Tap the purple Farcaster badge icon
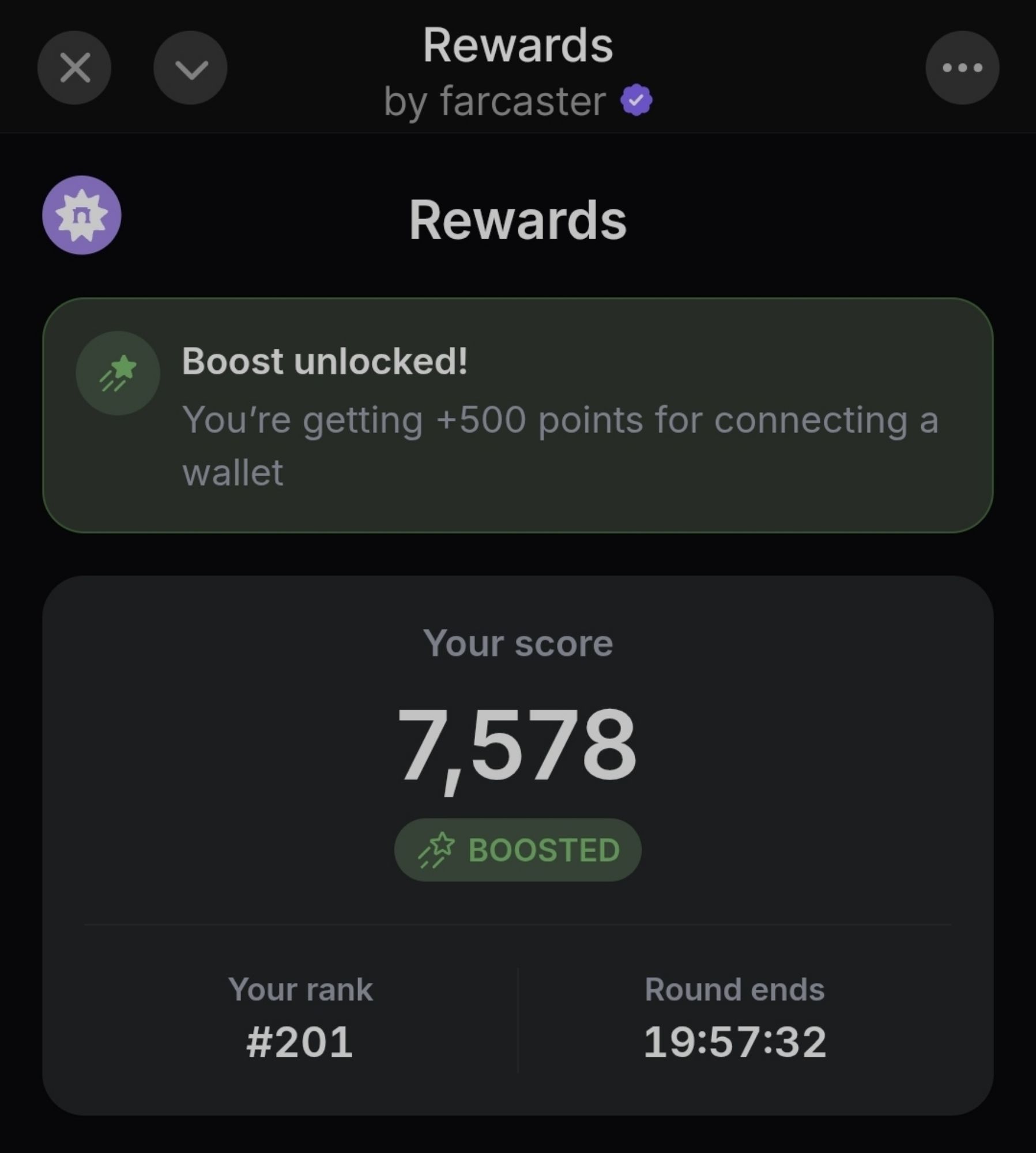 pyautogui.click(x=82, y=215)
